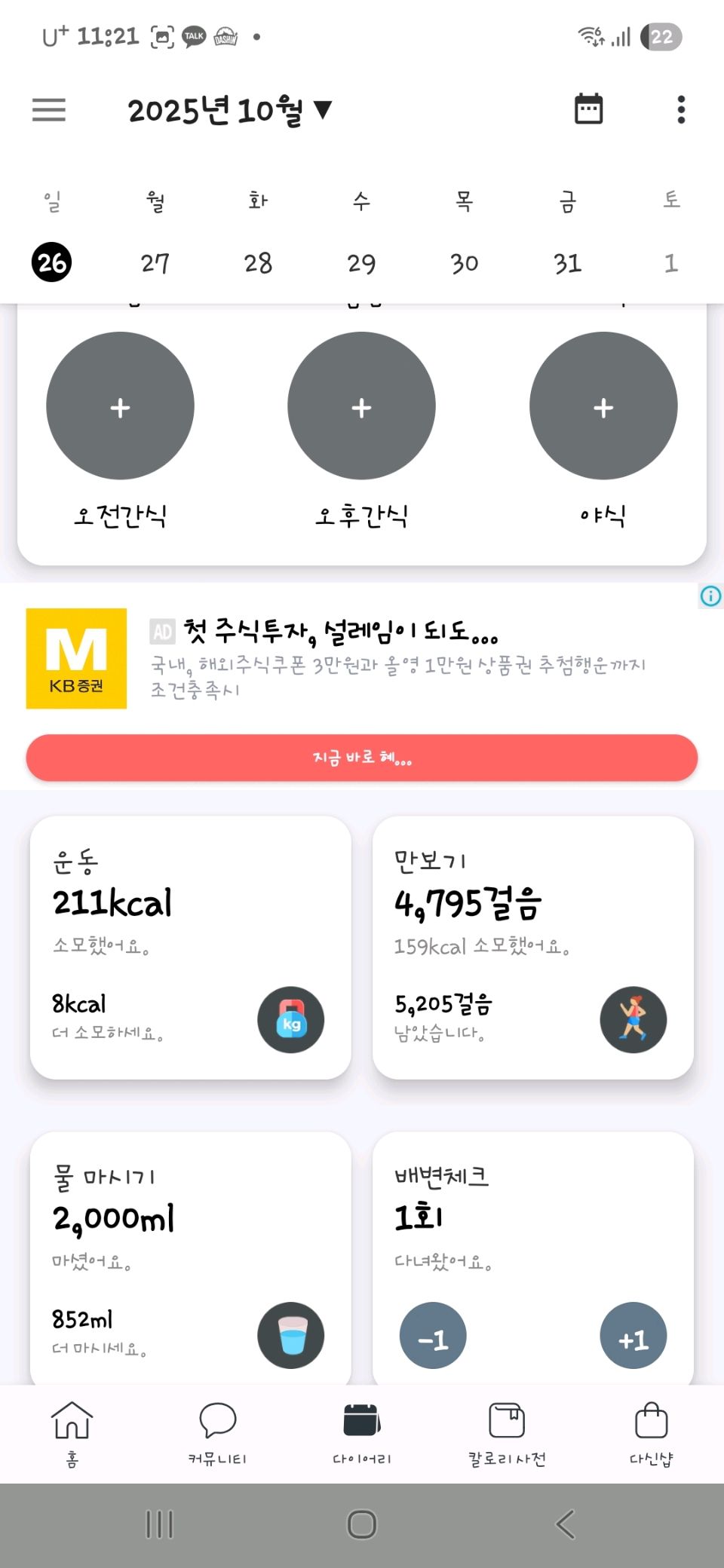Tap the 지금 바로 혜... ad button
724x1568 pixels.
point(362,758)
